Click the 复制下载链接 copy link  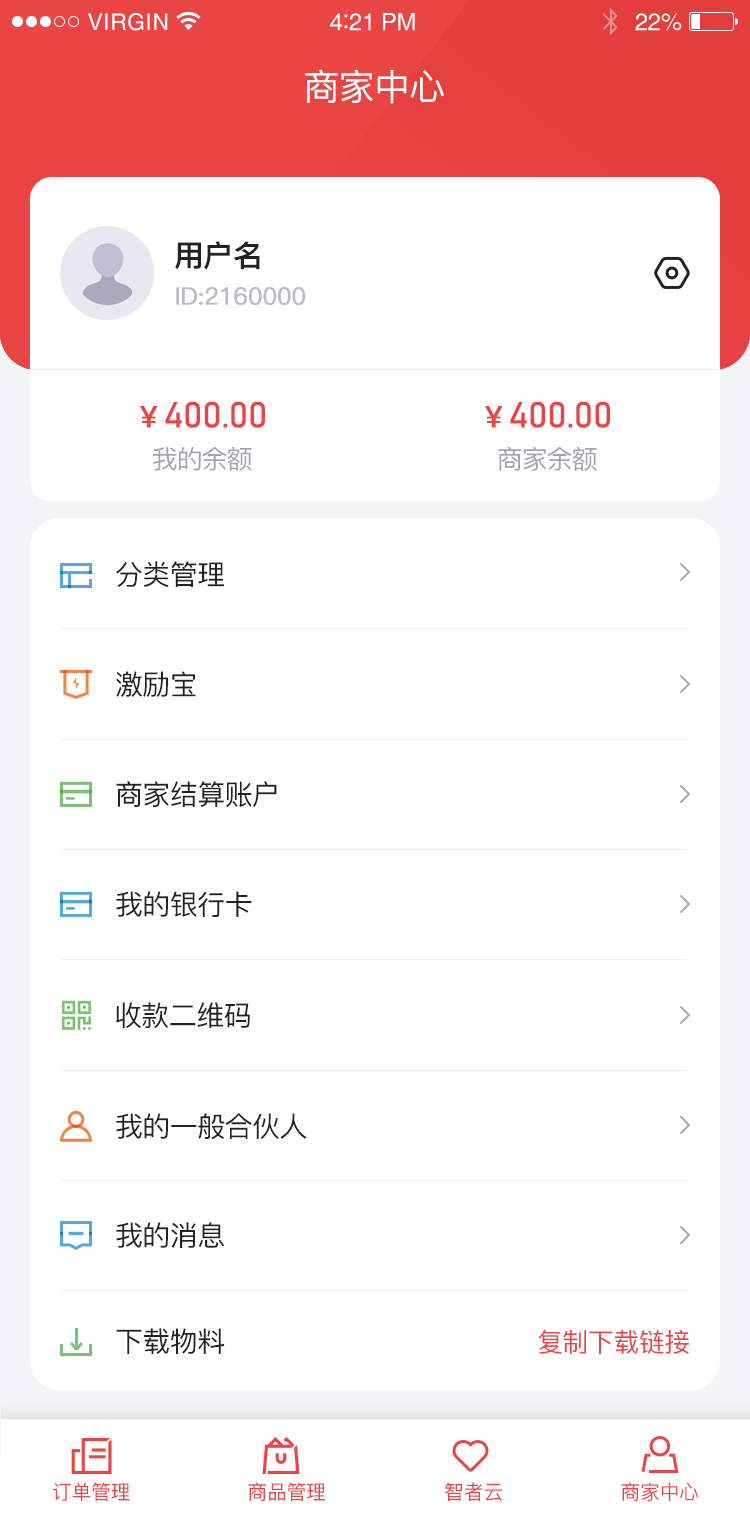tap(613, 1343)
